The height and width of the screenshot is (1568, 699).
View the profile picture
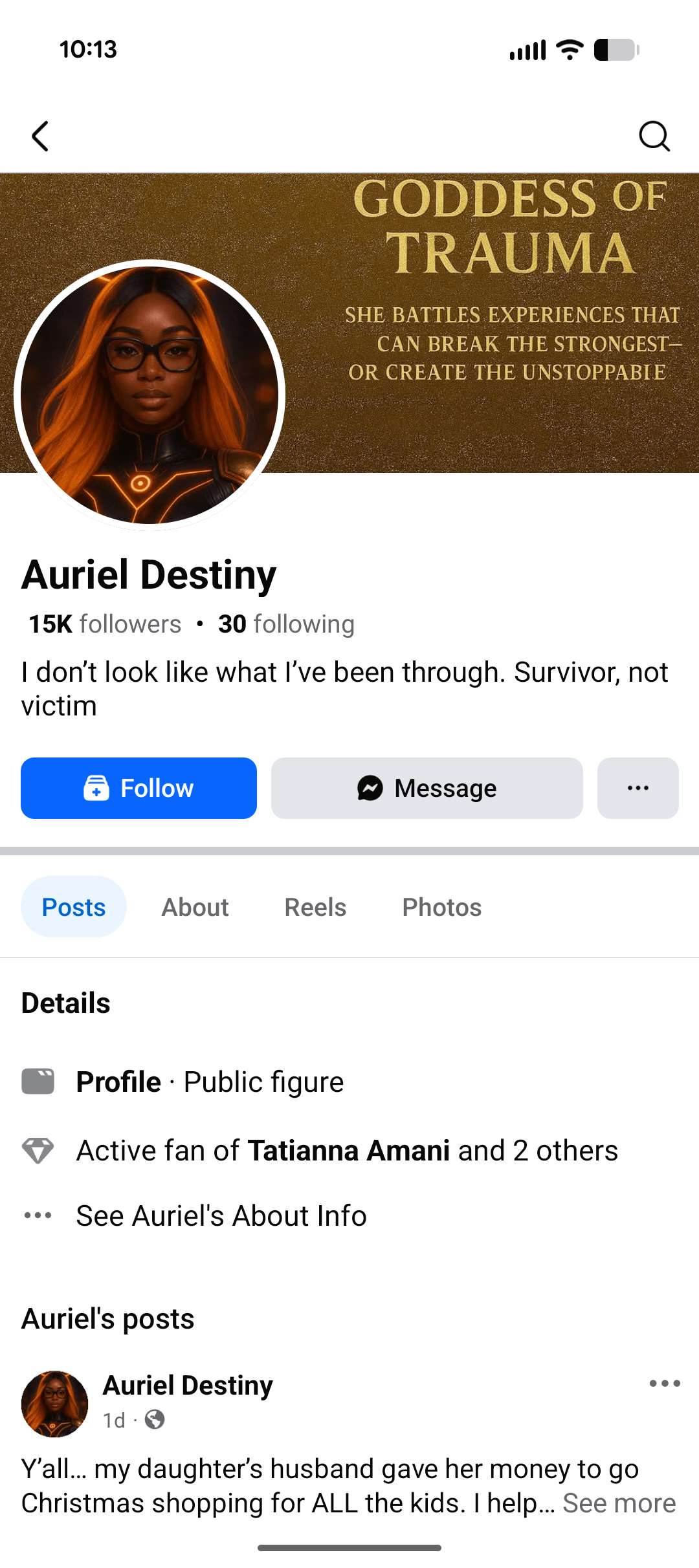click(150, 395)
